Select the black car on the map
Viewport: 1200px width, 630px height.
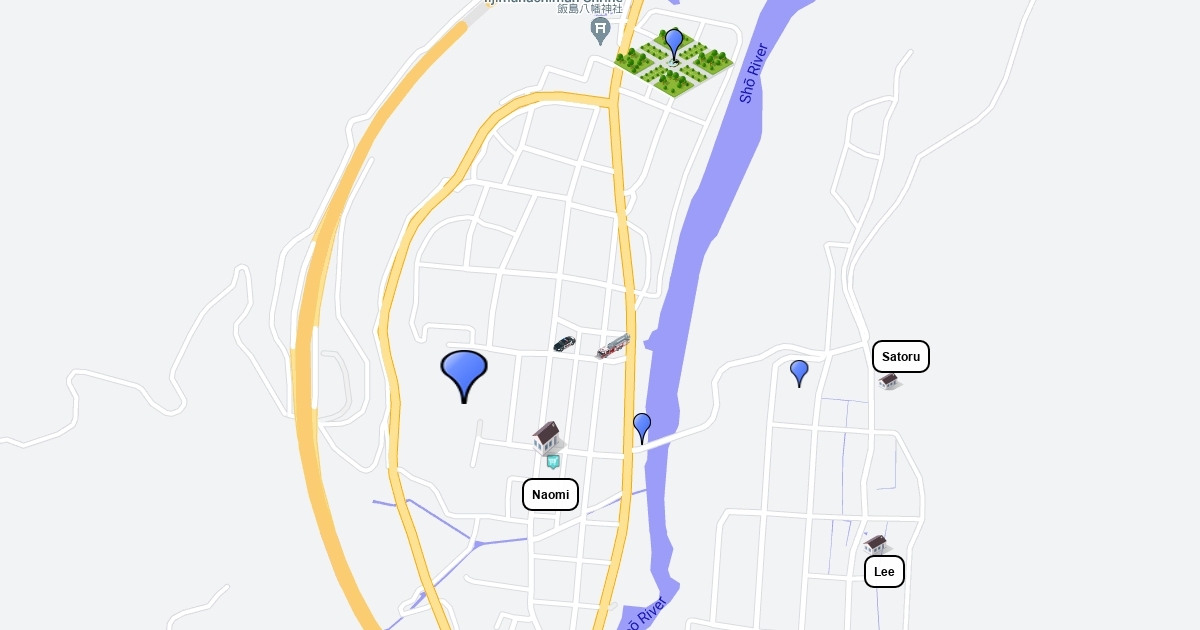coord(565,344)
